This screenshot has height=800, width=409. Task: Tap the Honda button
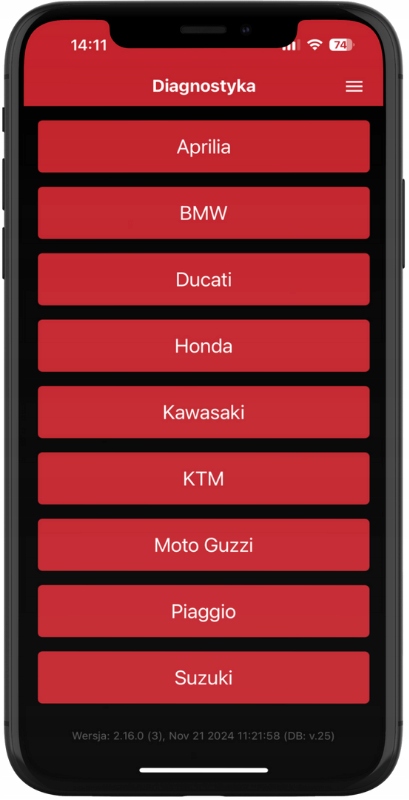coord(203,345)
